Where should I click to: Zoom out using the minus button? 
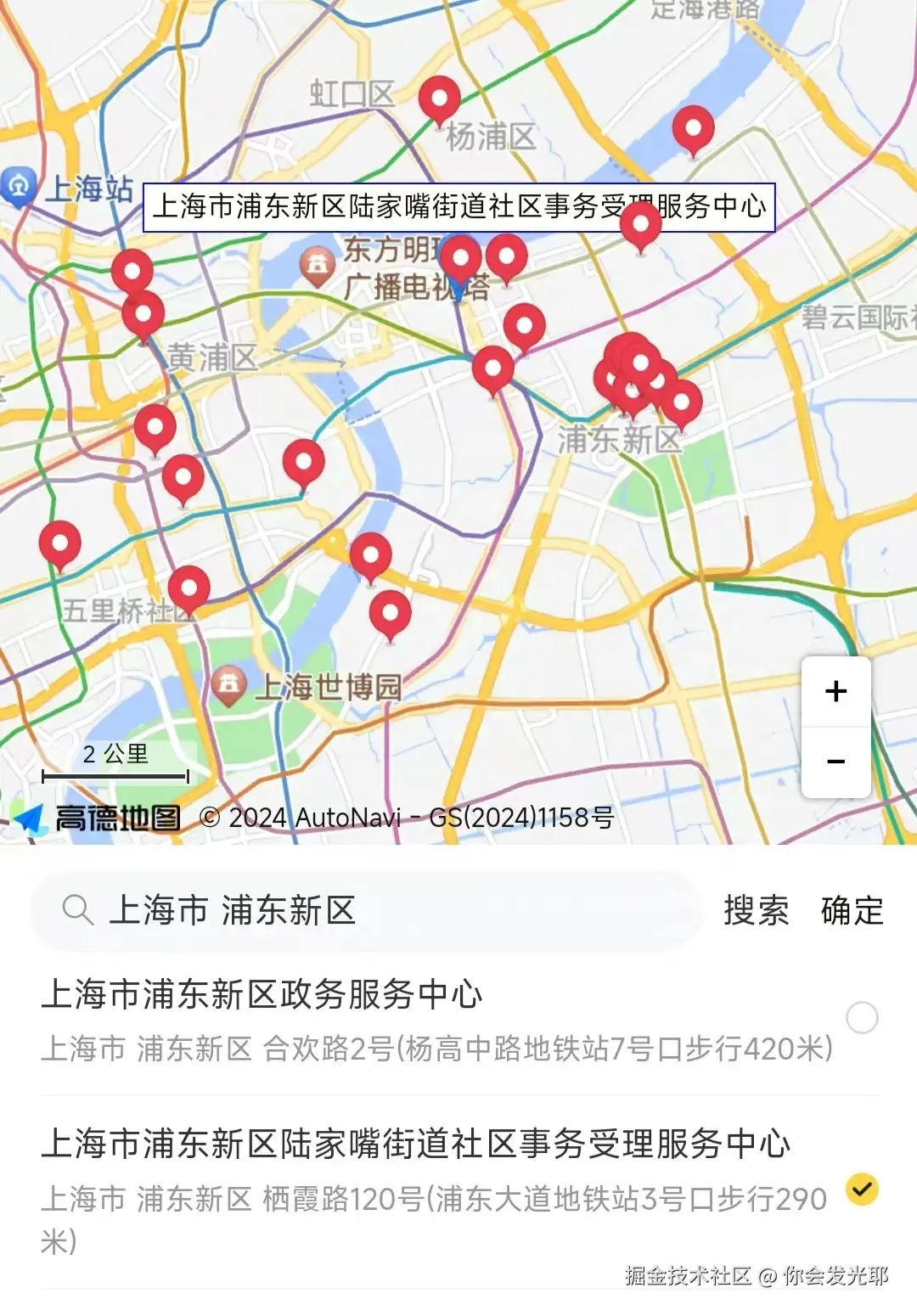tap(836, 760)
